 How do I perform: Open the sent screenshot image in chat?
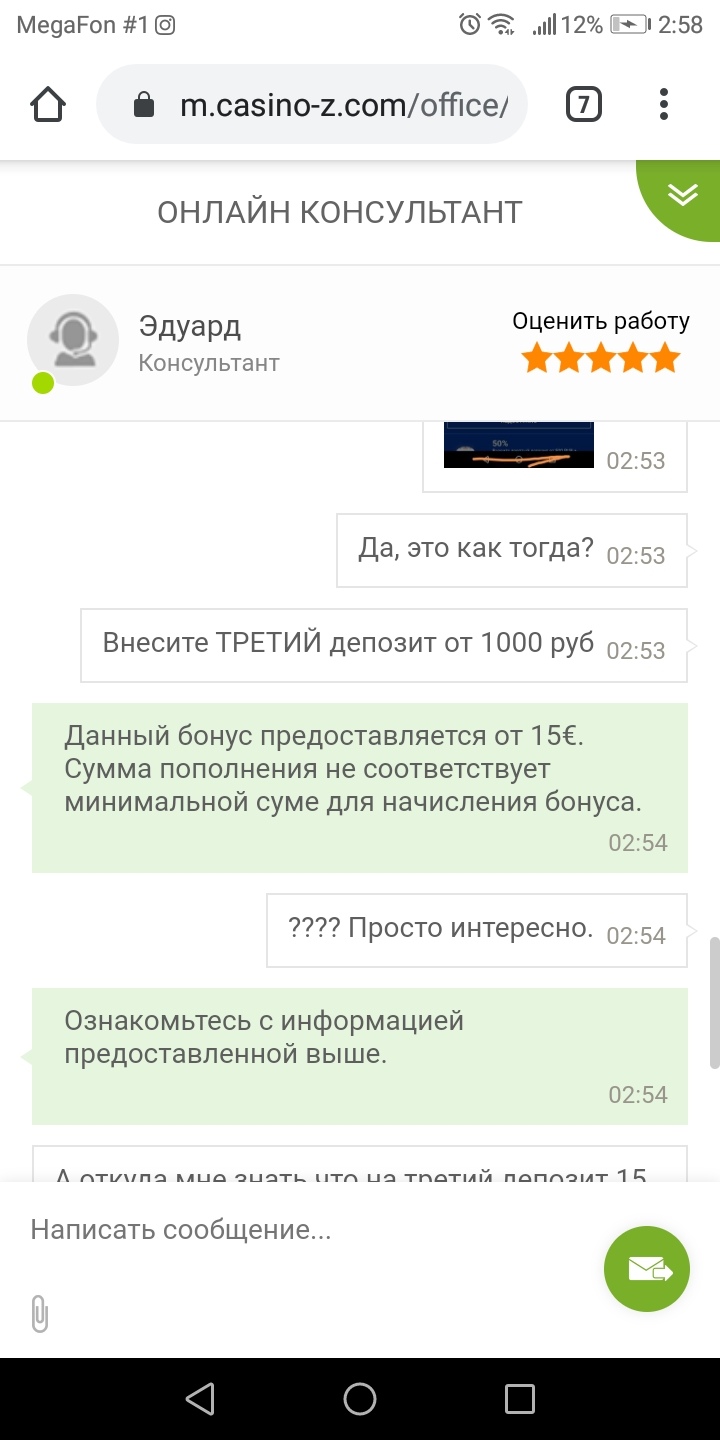pyautogui.click(x=519, y=445)
